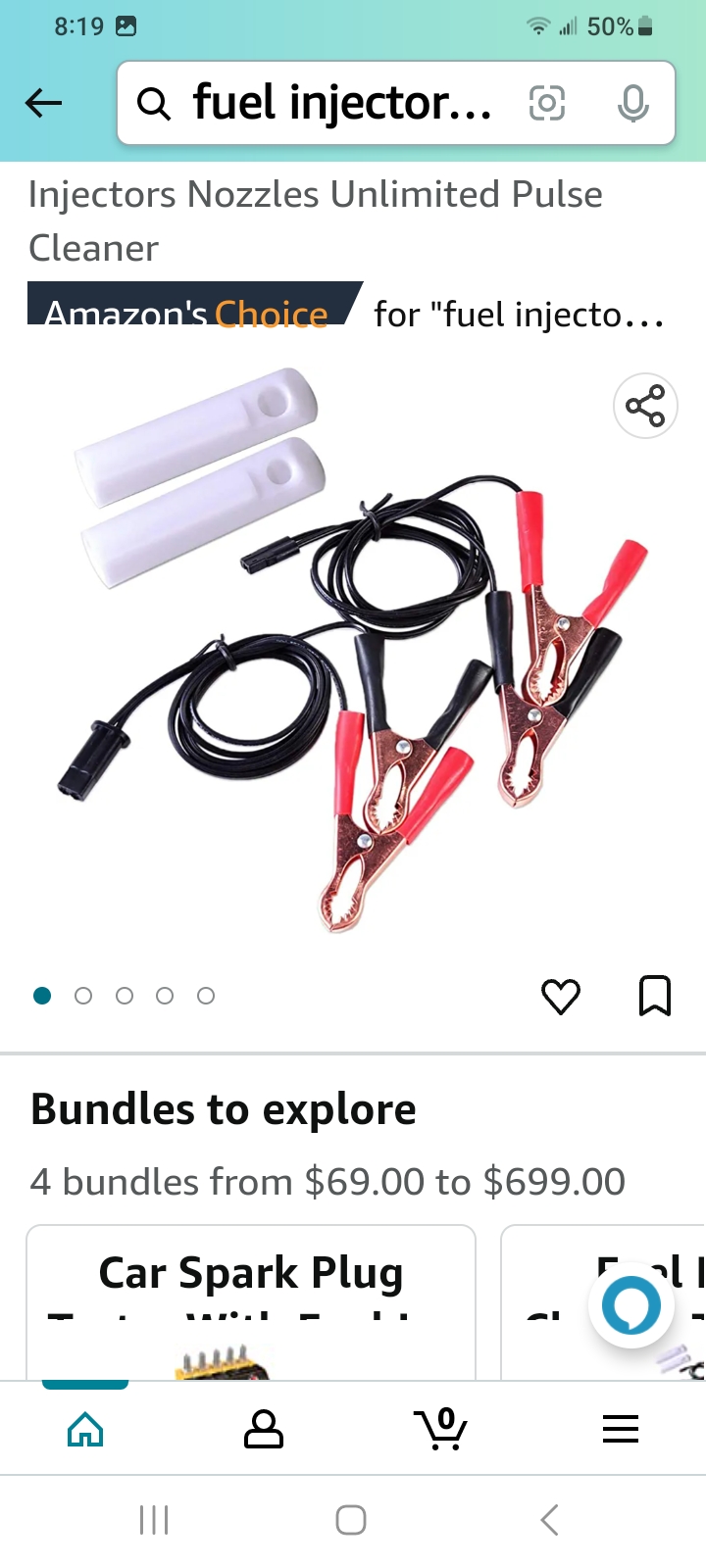The width and height of the screenshot is (706, 1568).
Task: Open recent apps from the navigation bar
Action: [154, 1520]
